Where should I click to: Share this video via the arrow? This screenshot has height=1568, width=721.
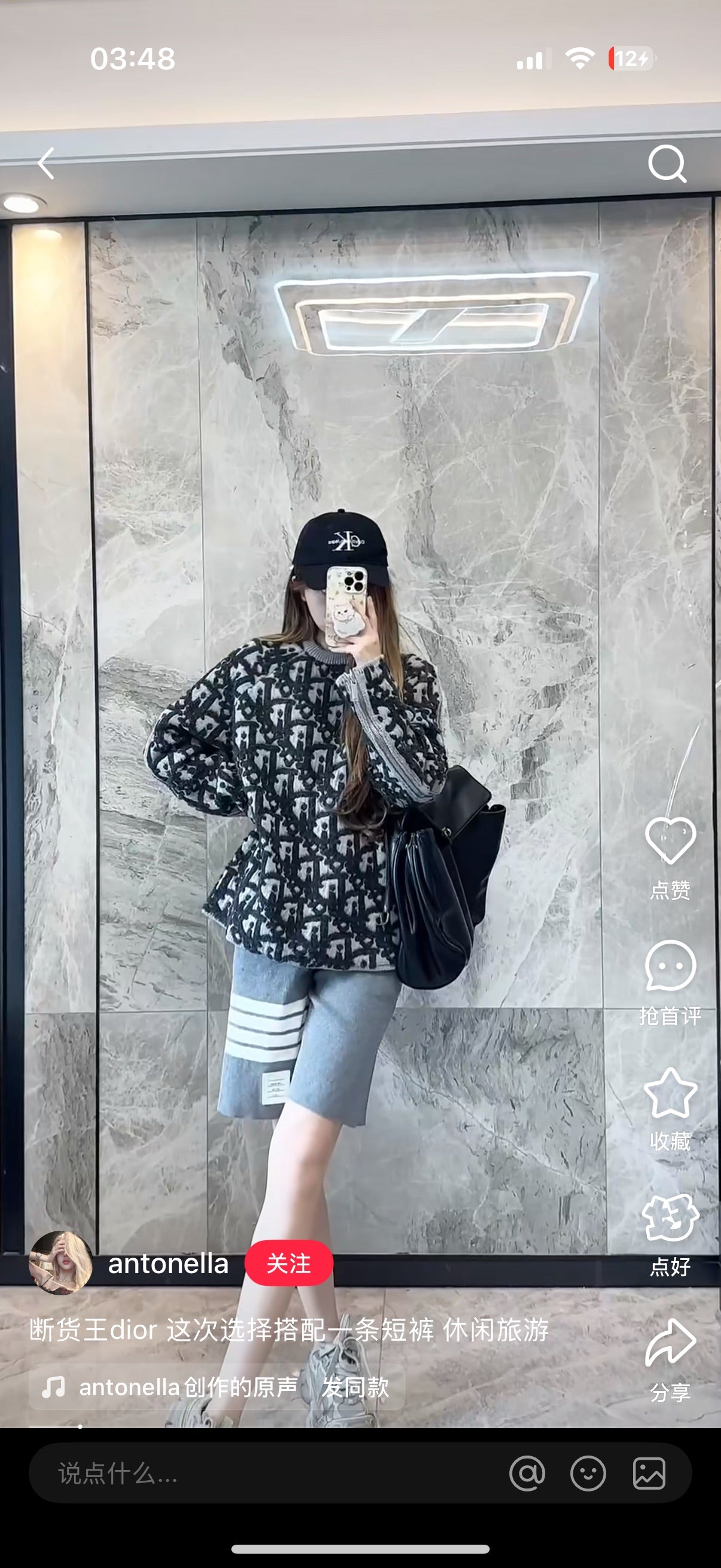pyautogui.click(x=670, y=1342)
